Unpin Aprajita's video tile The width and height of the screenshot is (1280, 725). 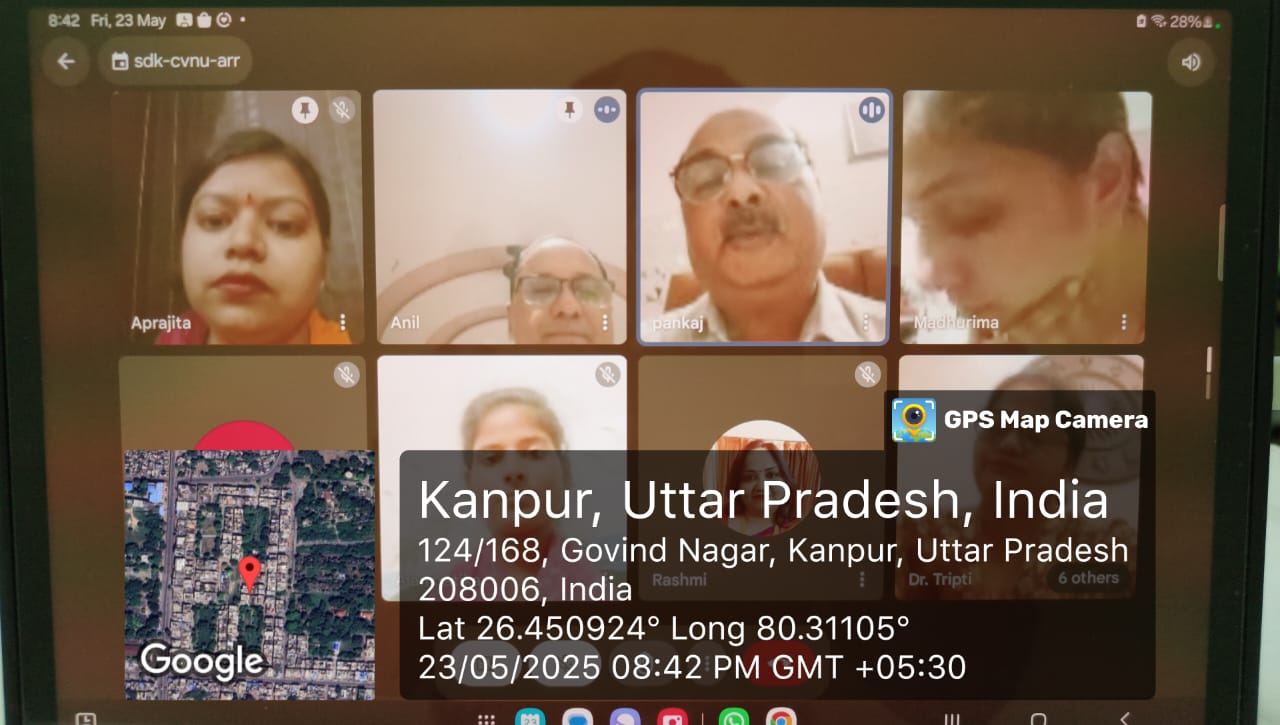pos(305,110)
